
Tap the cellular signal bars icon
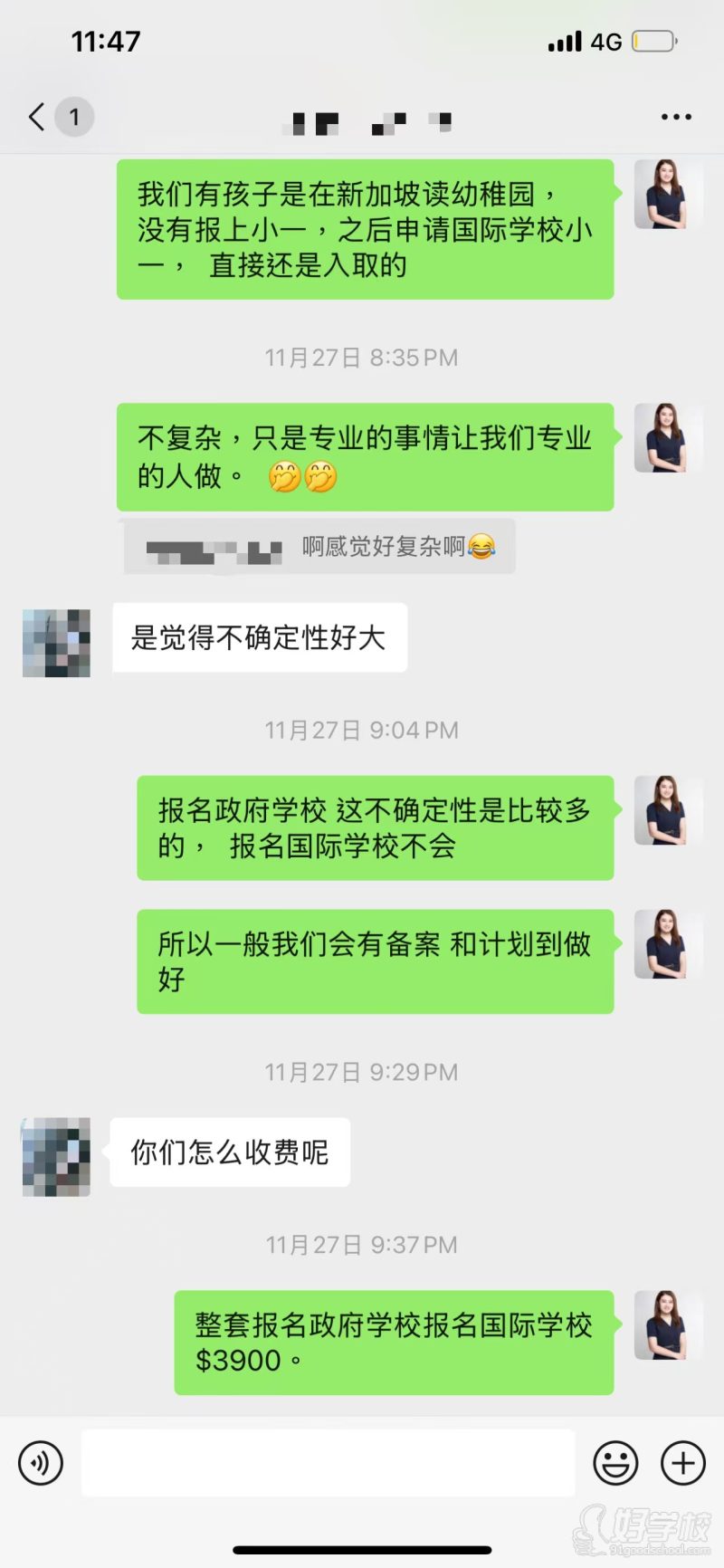(566, 41)
